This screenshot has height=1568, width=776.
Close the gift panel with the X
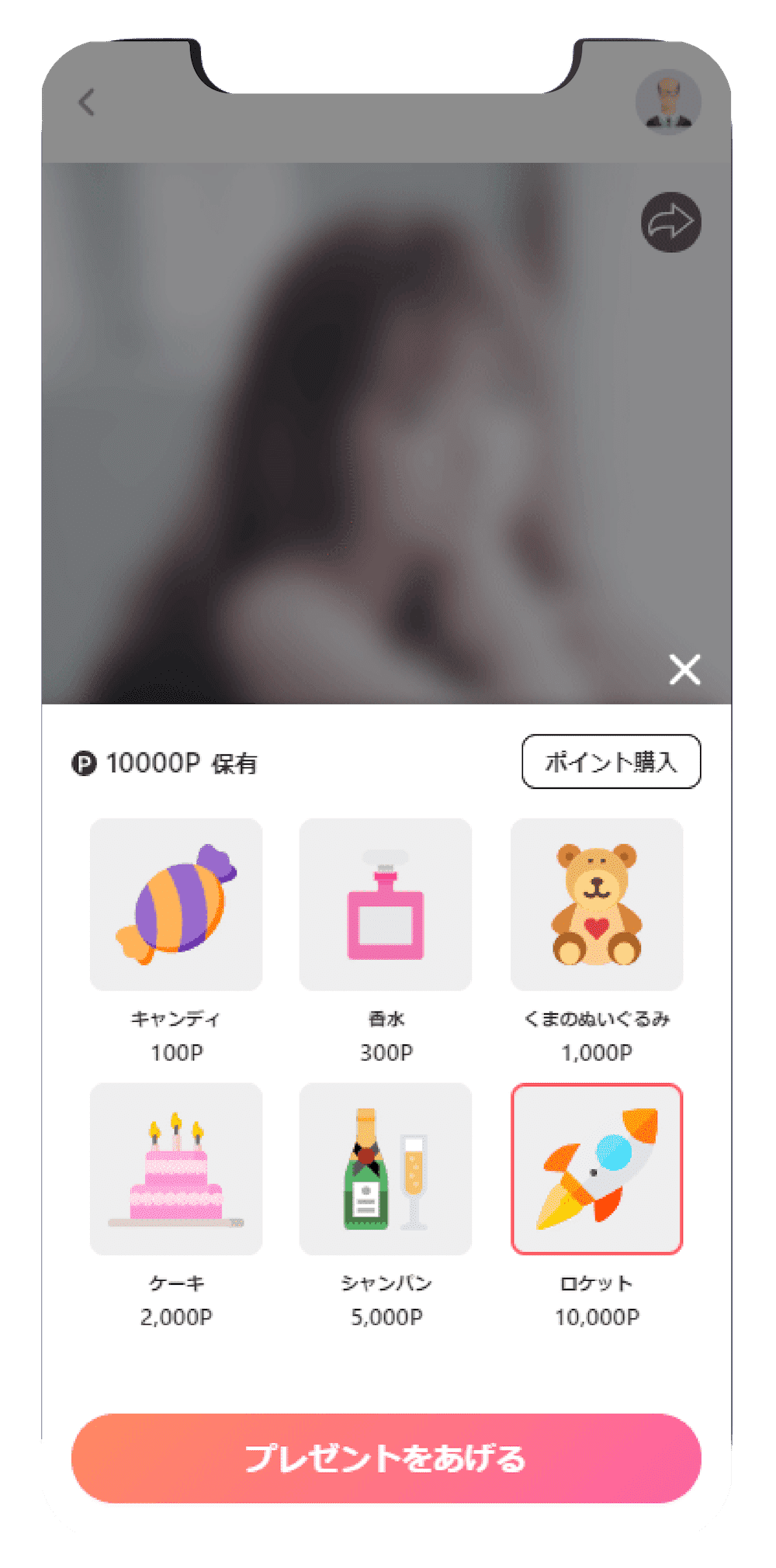(x=684, y=670)
